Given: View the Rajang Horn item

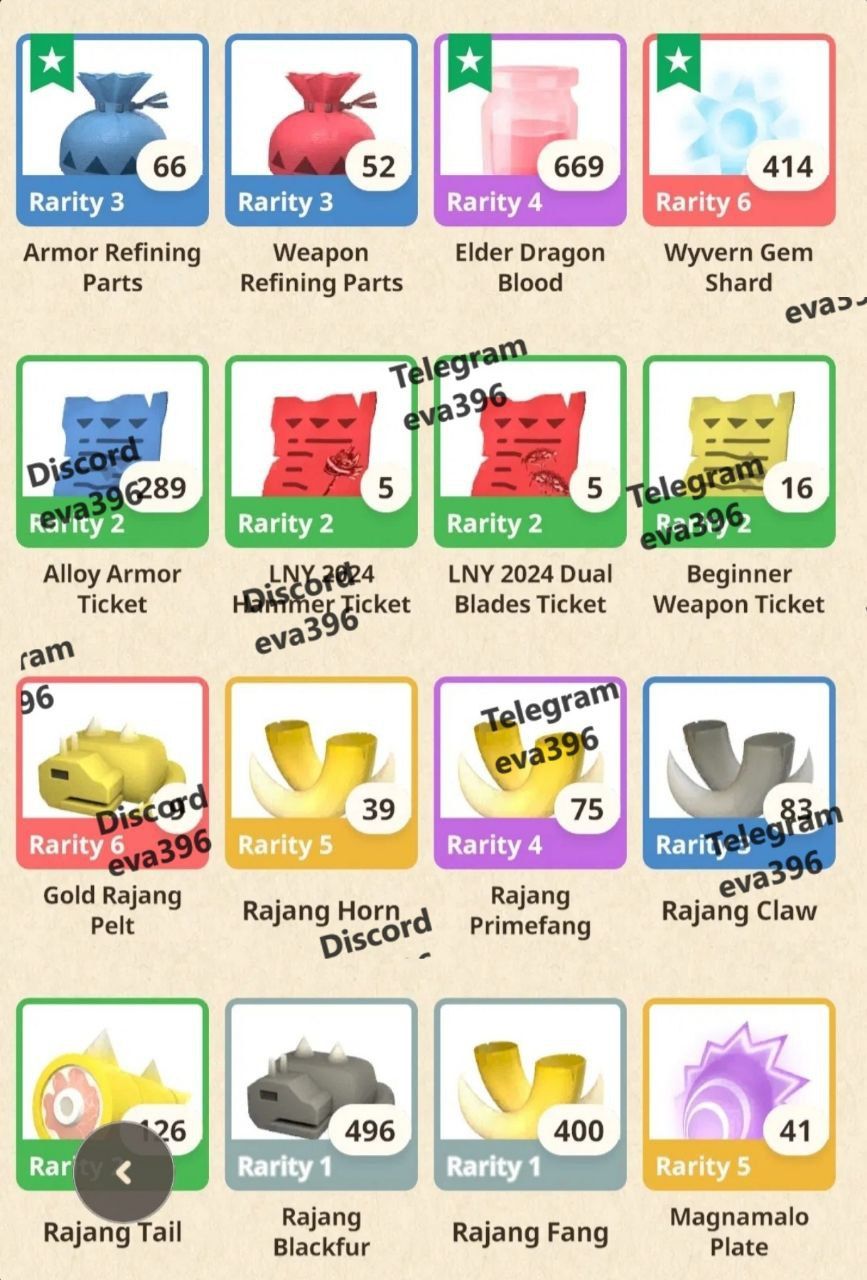Looking at the screenshot, I should click(x=321, y=773).
